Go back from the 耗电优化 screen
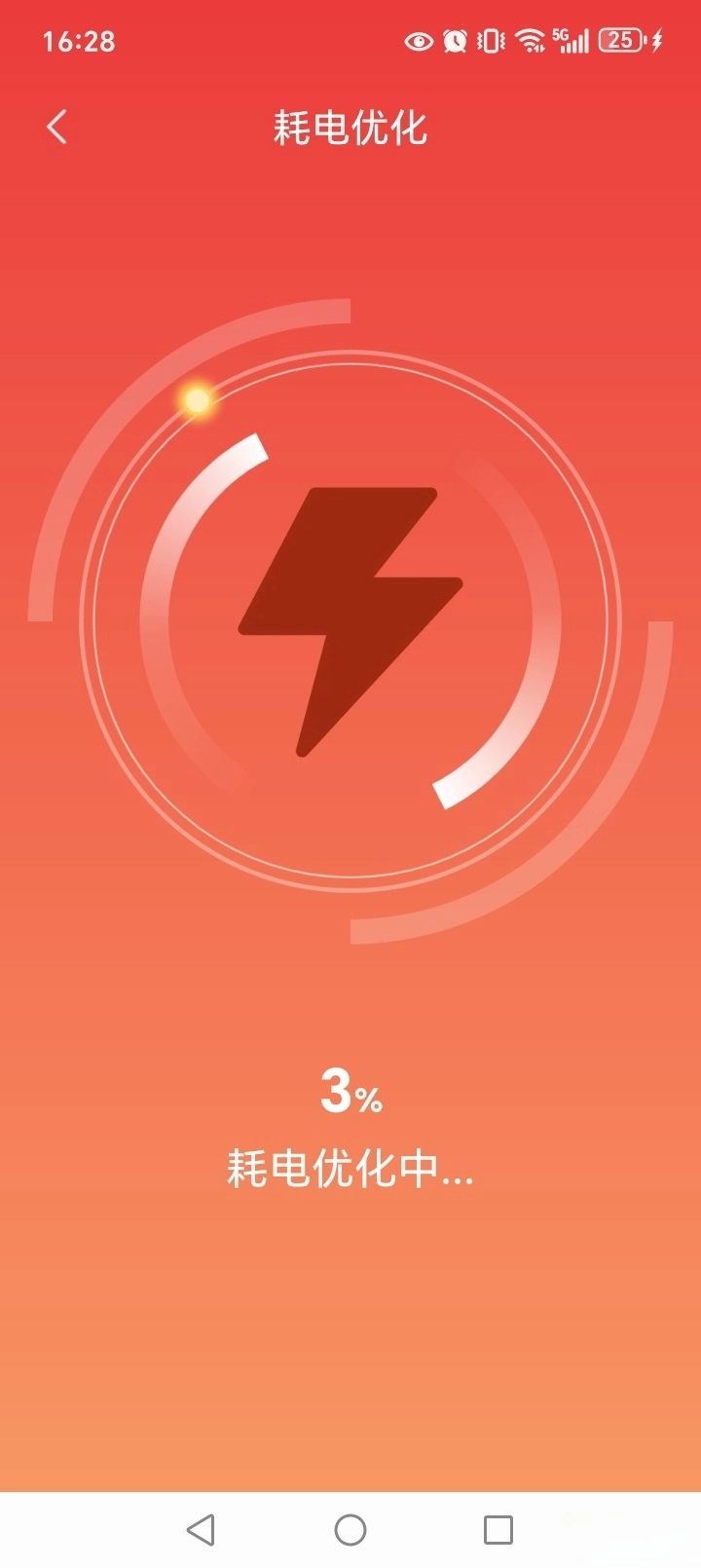 tap(56, 127)
